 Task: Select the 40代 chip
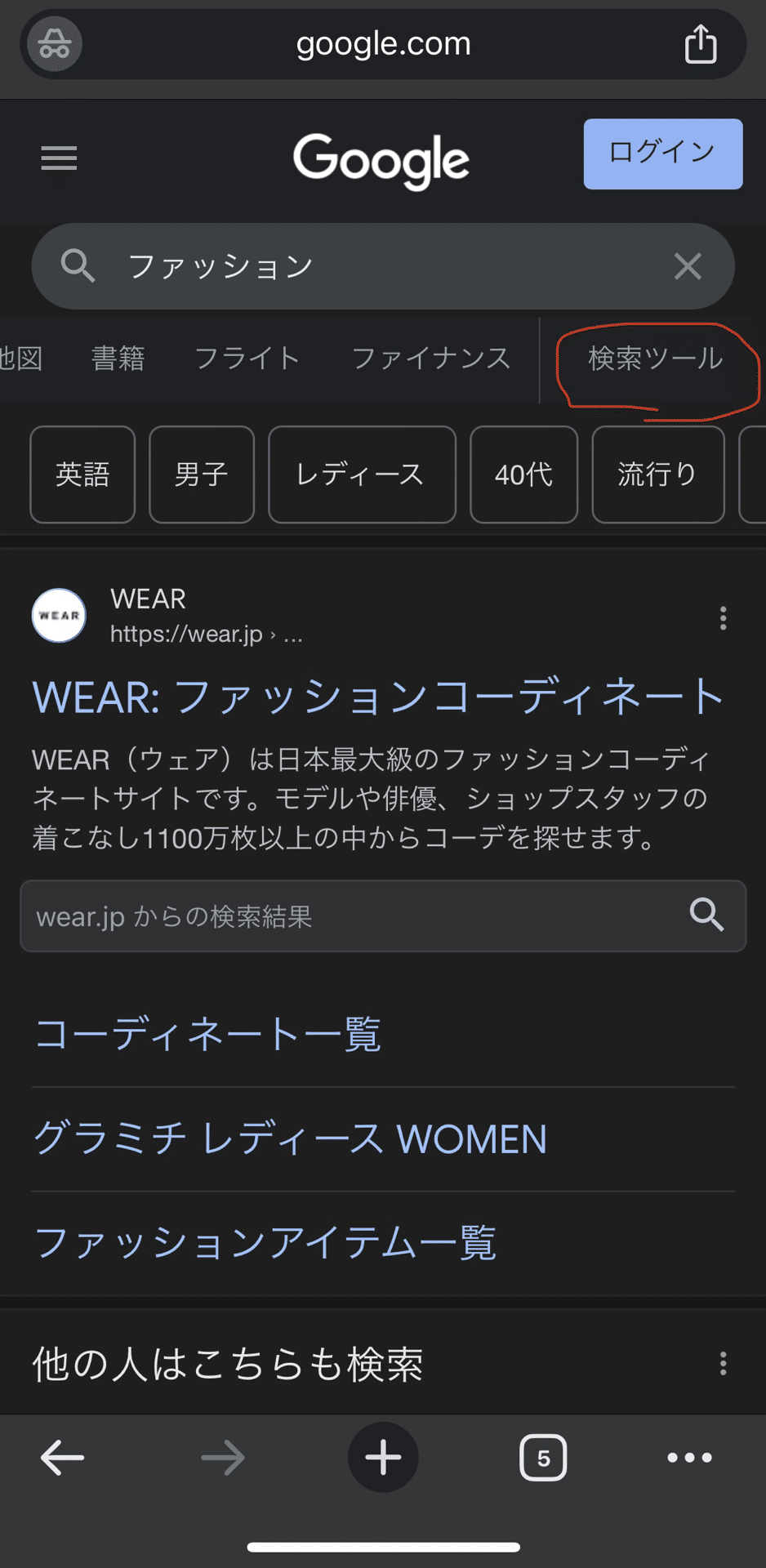coord(523,474)
